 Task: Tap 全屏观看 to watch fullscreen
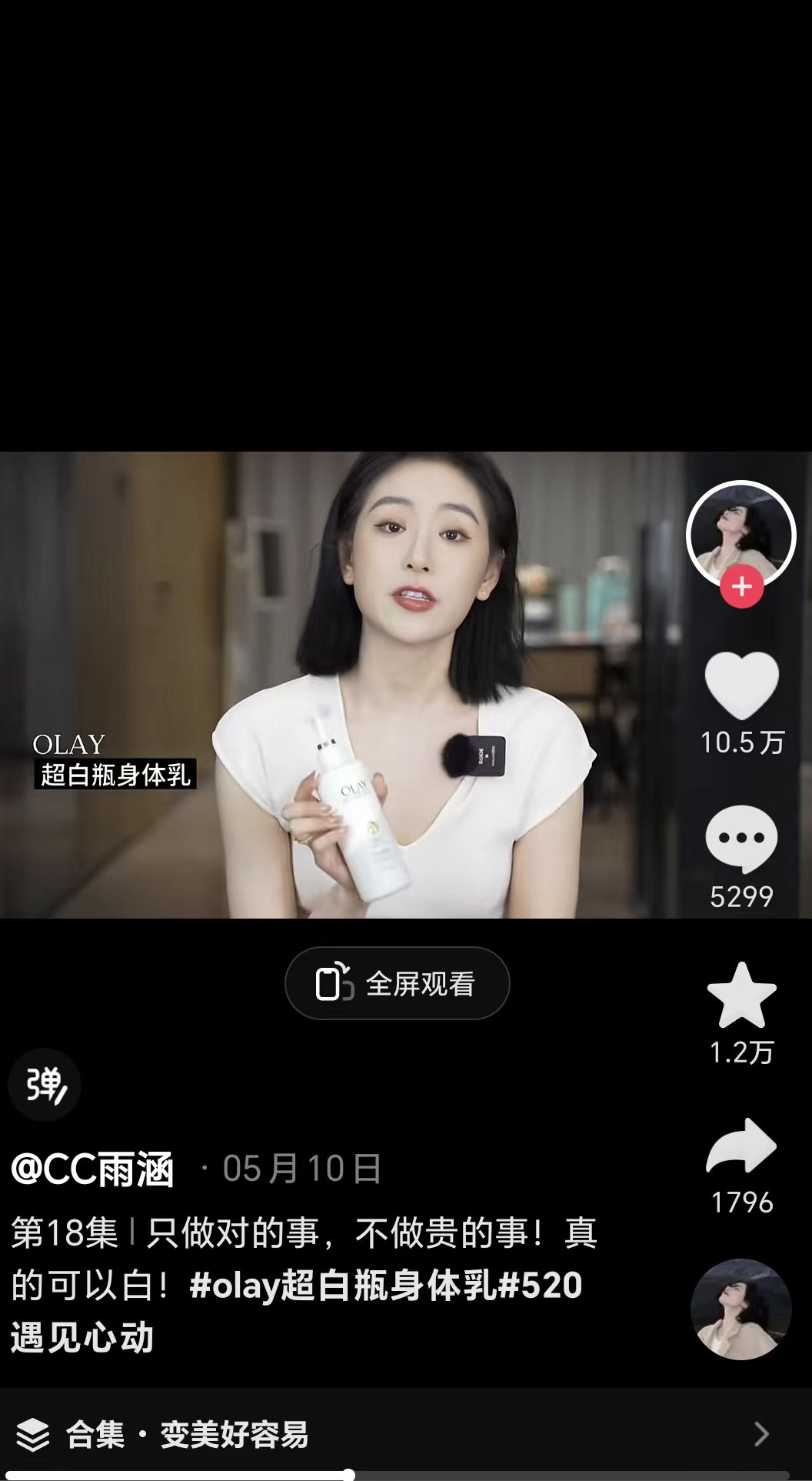coord(398,983)
